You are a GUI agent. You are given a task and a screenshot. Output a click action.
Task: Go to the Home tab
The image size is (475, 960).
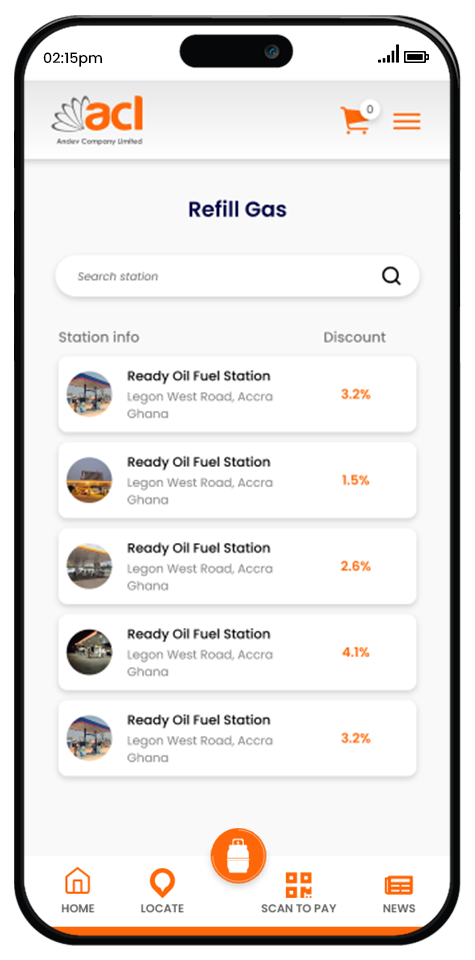click(78, 891)
